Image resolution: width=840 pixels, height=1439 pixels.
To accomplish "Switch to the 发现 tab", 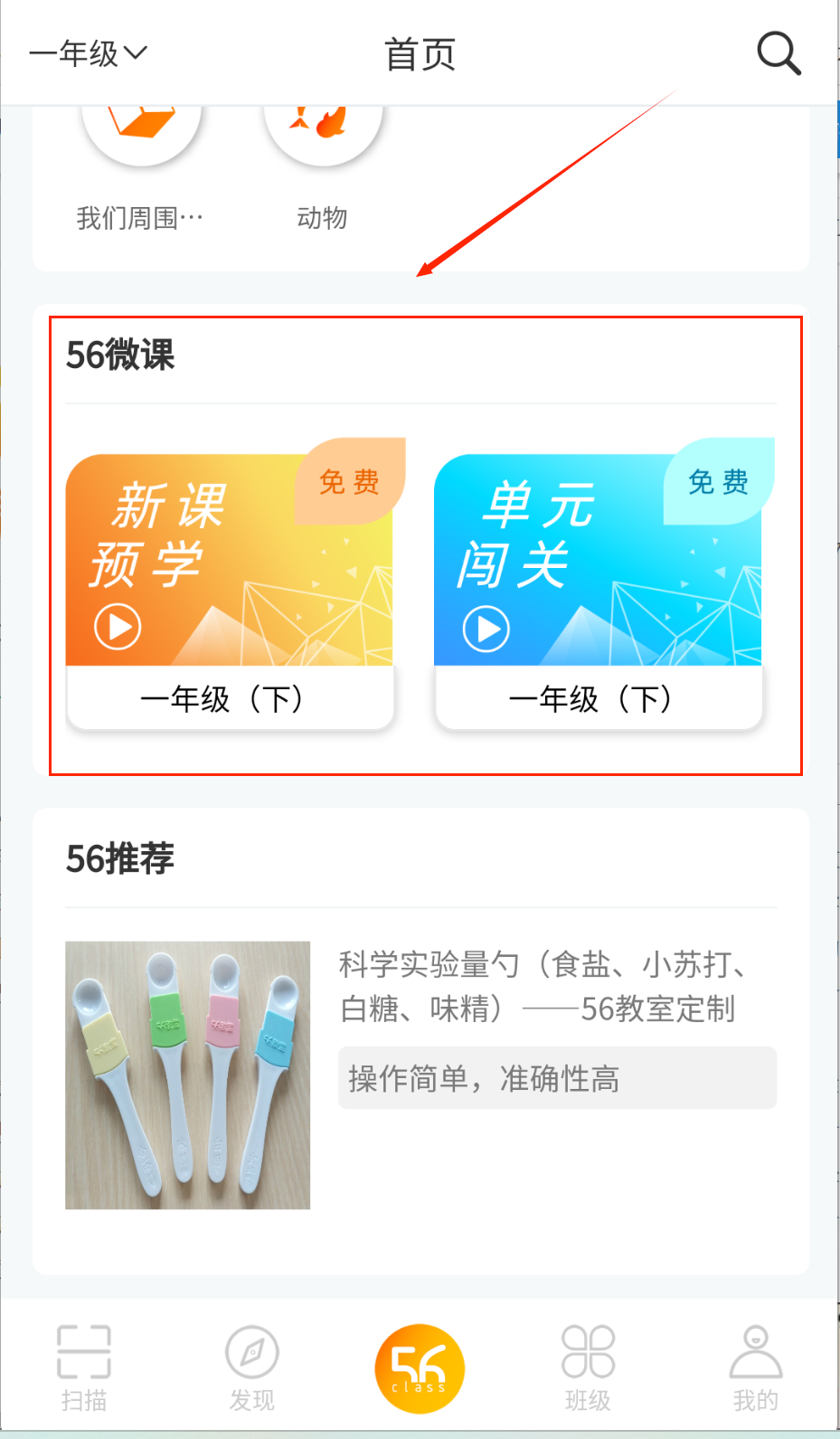I will coord(251,1368).
